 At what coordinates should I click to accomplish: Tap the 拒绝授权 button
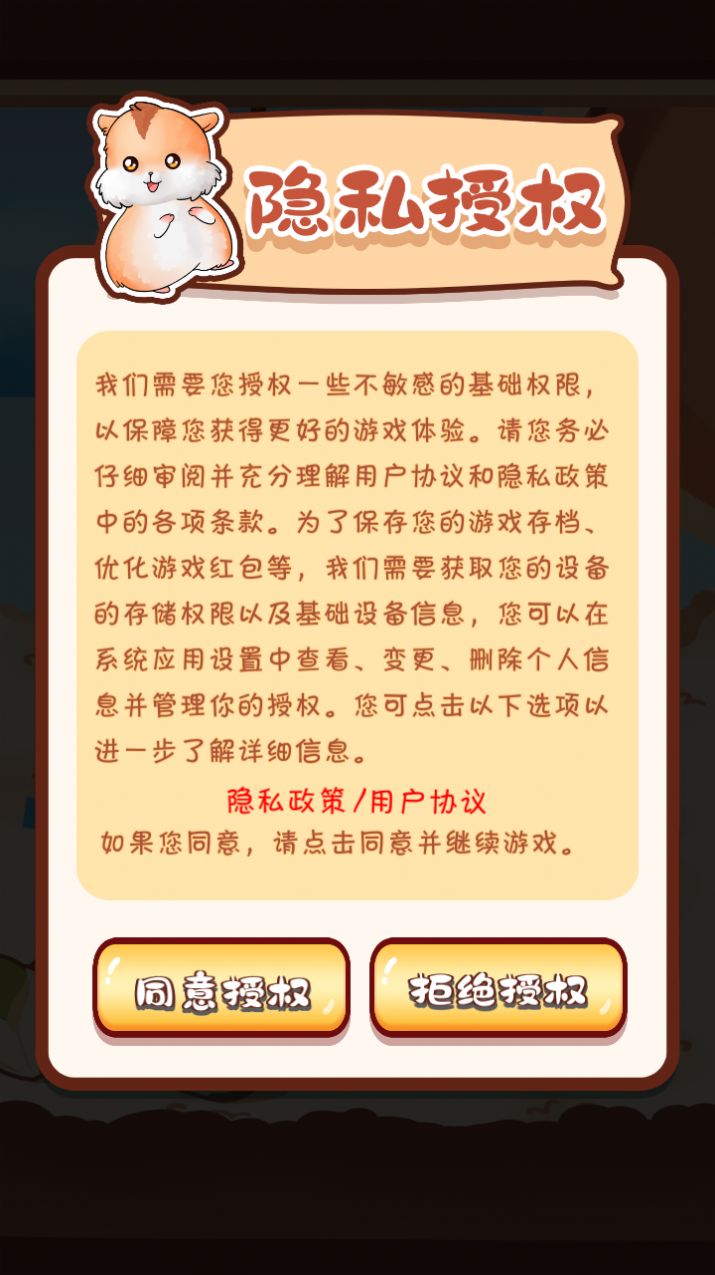coord(498,989)
